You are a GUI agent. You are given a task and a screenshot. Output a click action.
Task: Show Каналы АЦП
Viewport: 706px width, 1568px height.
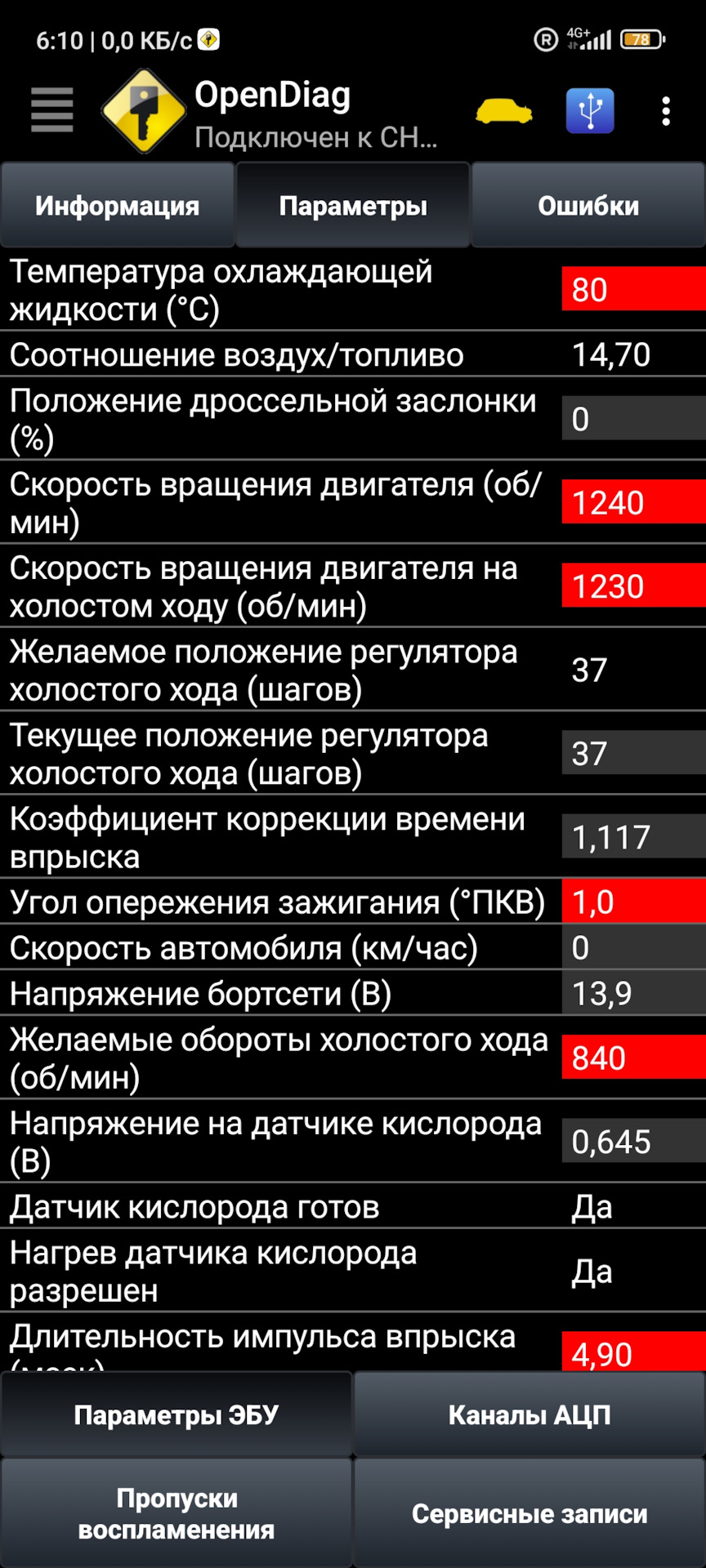click(x=529, y=1415)
